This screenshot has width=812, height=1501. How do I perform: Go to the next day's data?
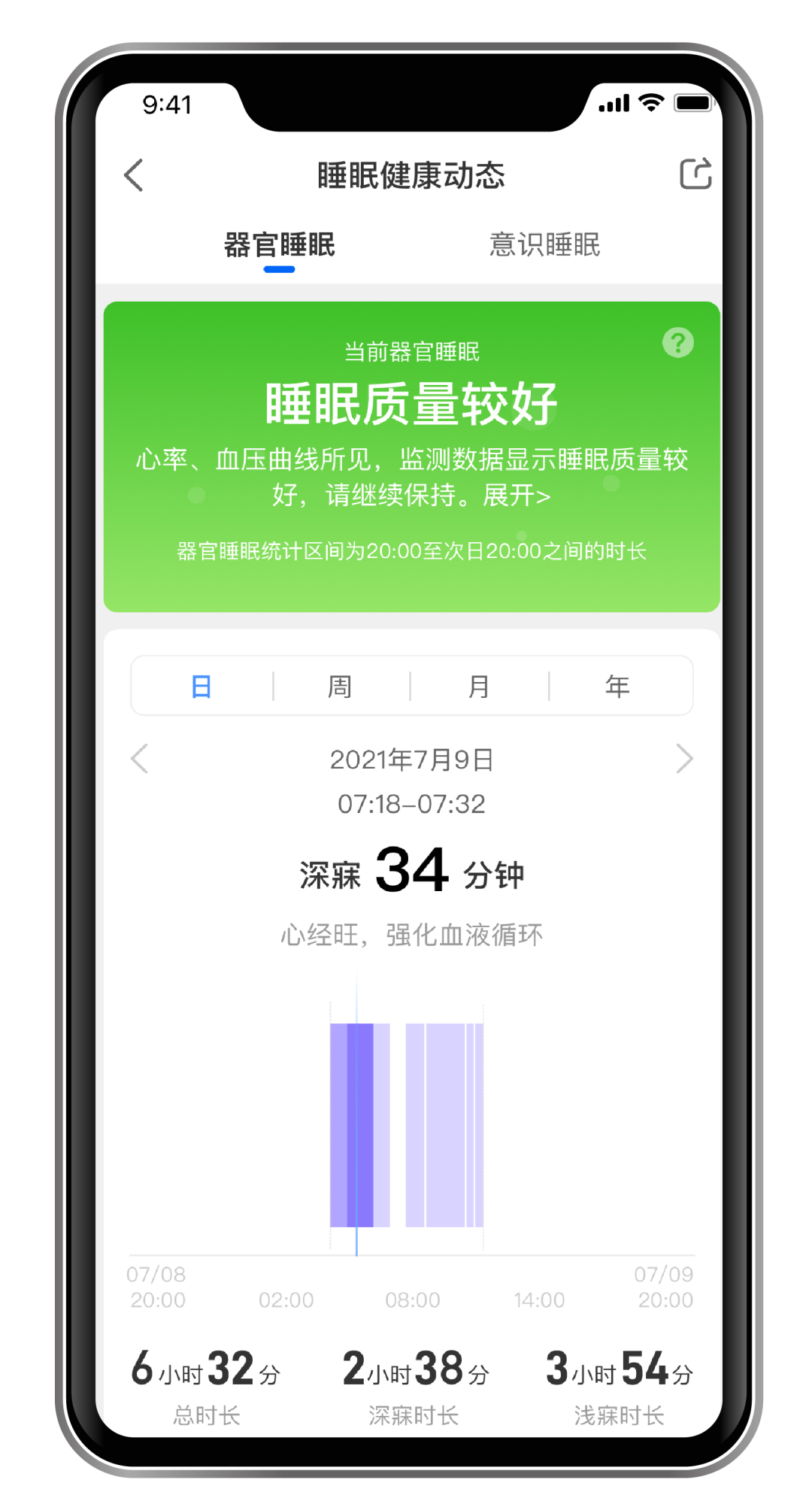pos(683,759)
